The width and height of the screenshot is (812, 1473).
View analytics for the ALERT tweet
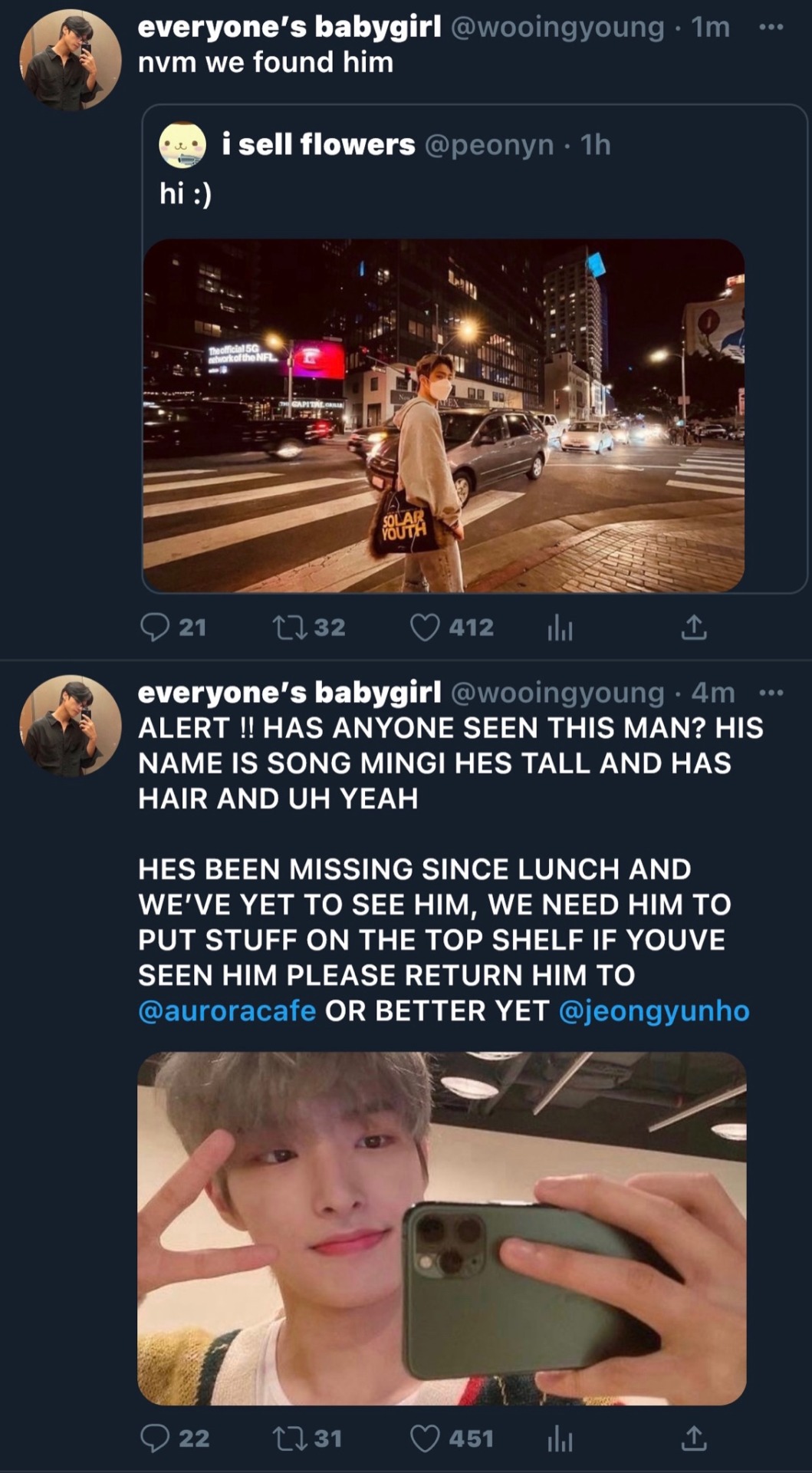pos(560,1440)
